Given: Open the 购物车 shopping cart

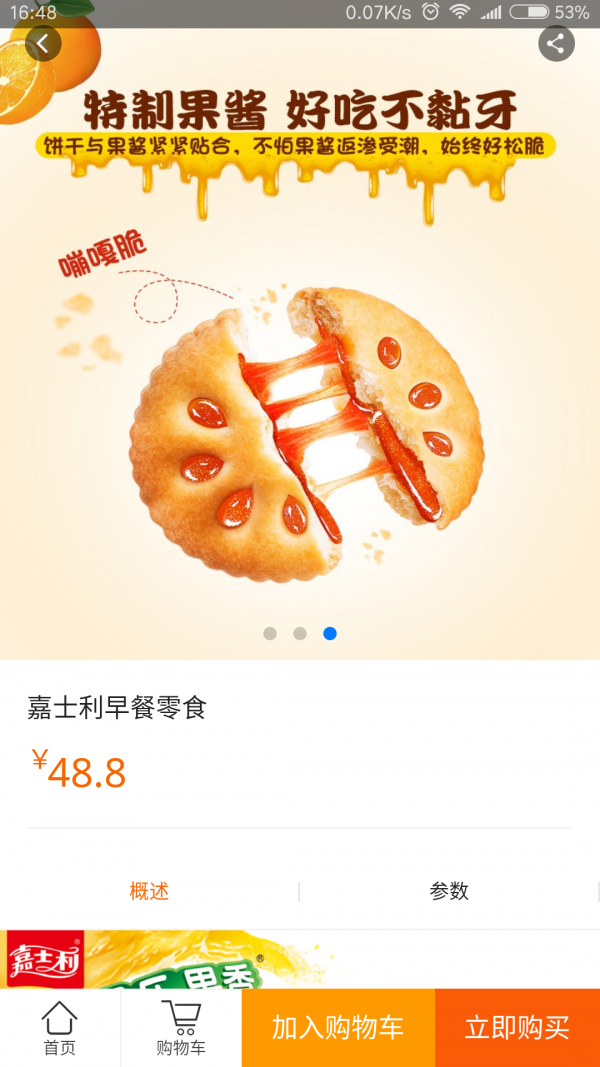Looking at the screenshot, I should (181, 1028).
